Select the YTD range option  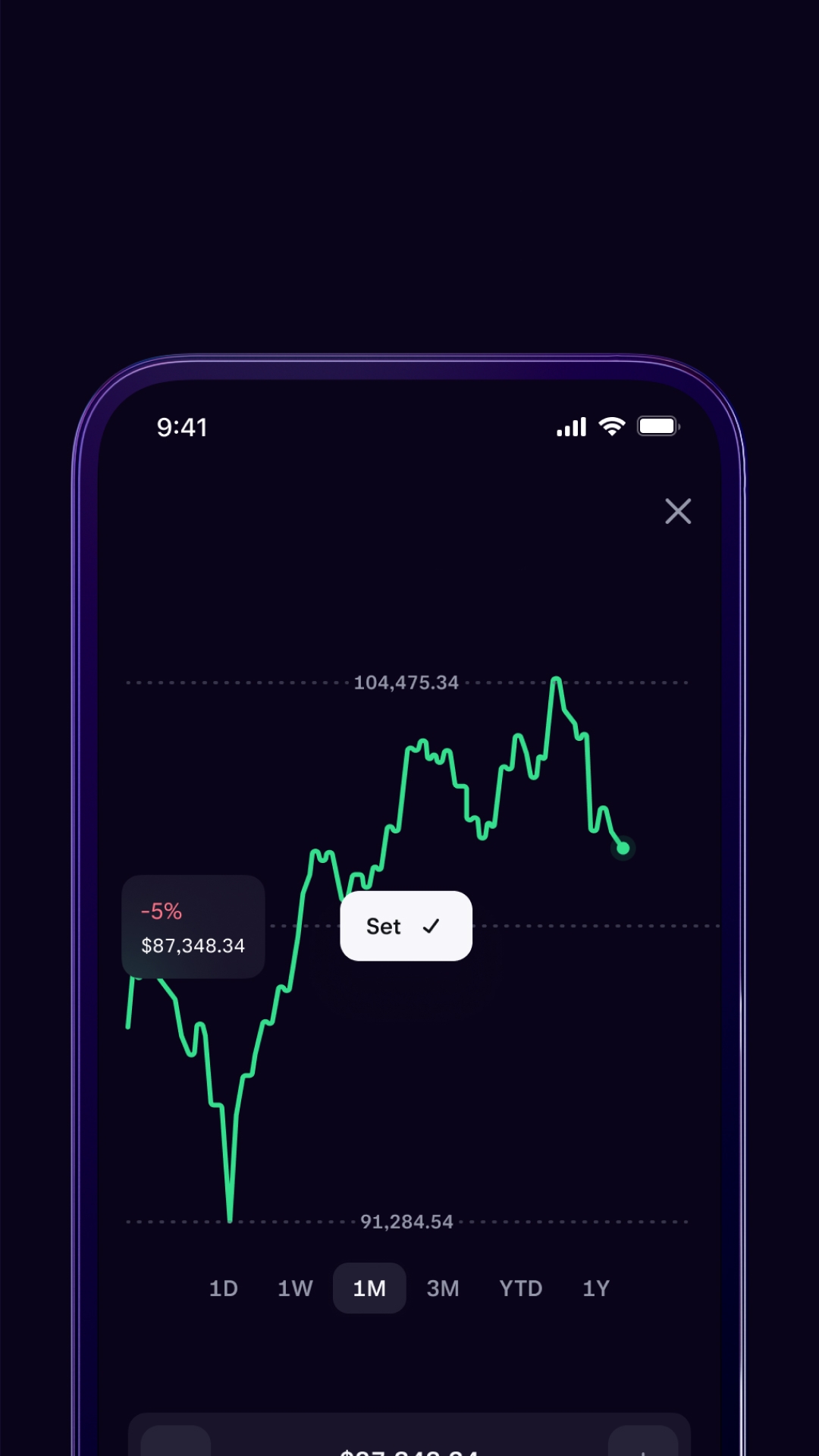(520, 1288)
